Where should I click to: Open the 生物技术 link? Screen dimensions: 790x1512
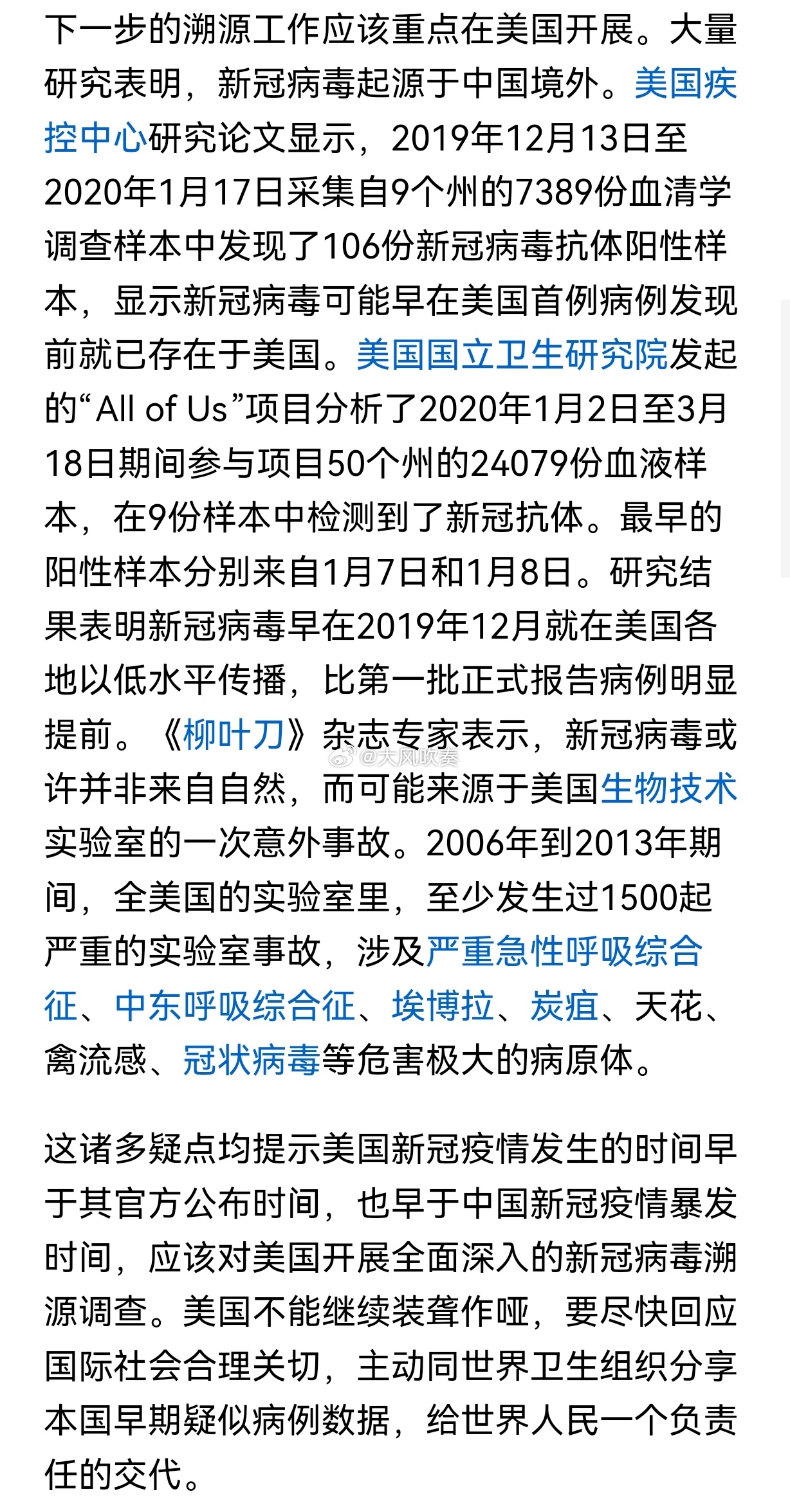pos(668,788)
